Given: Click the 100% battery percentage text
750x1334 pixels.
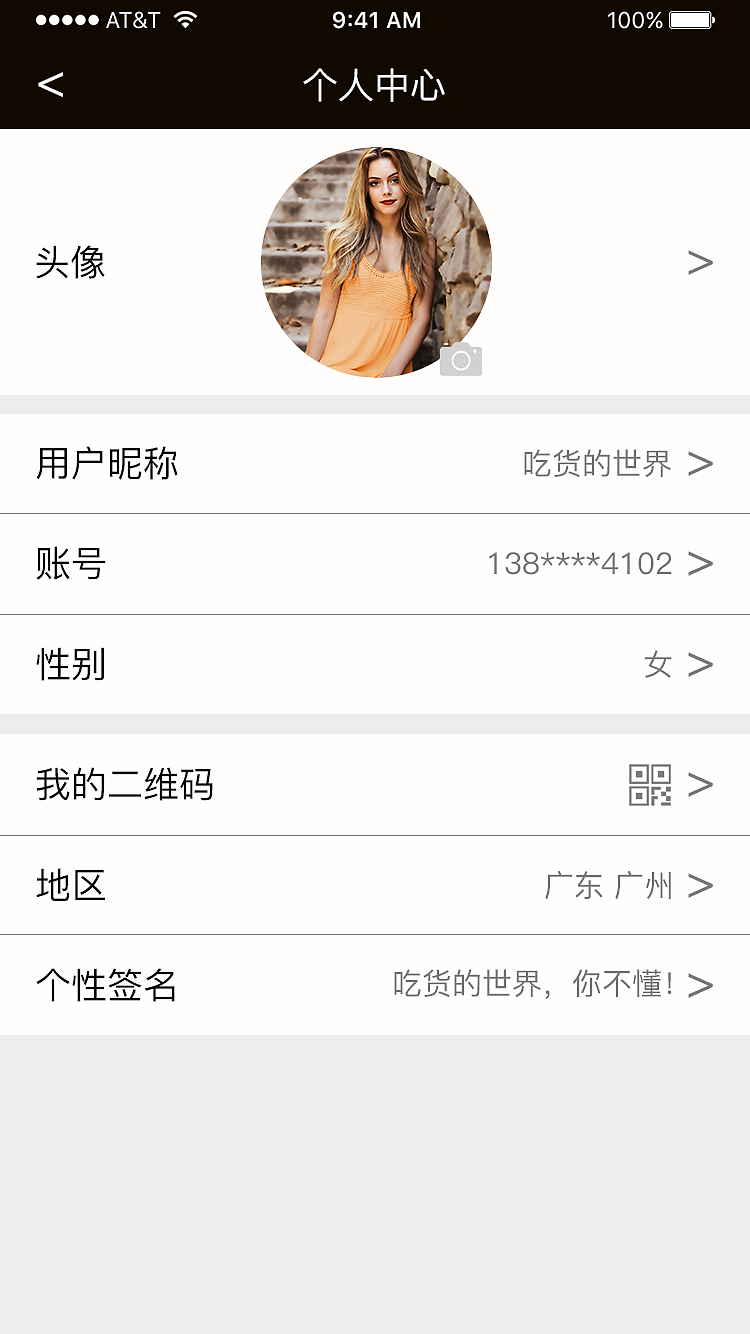Looking at the screenshot, I should point(634,20).
